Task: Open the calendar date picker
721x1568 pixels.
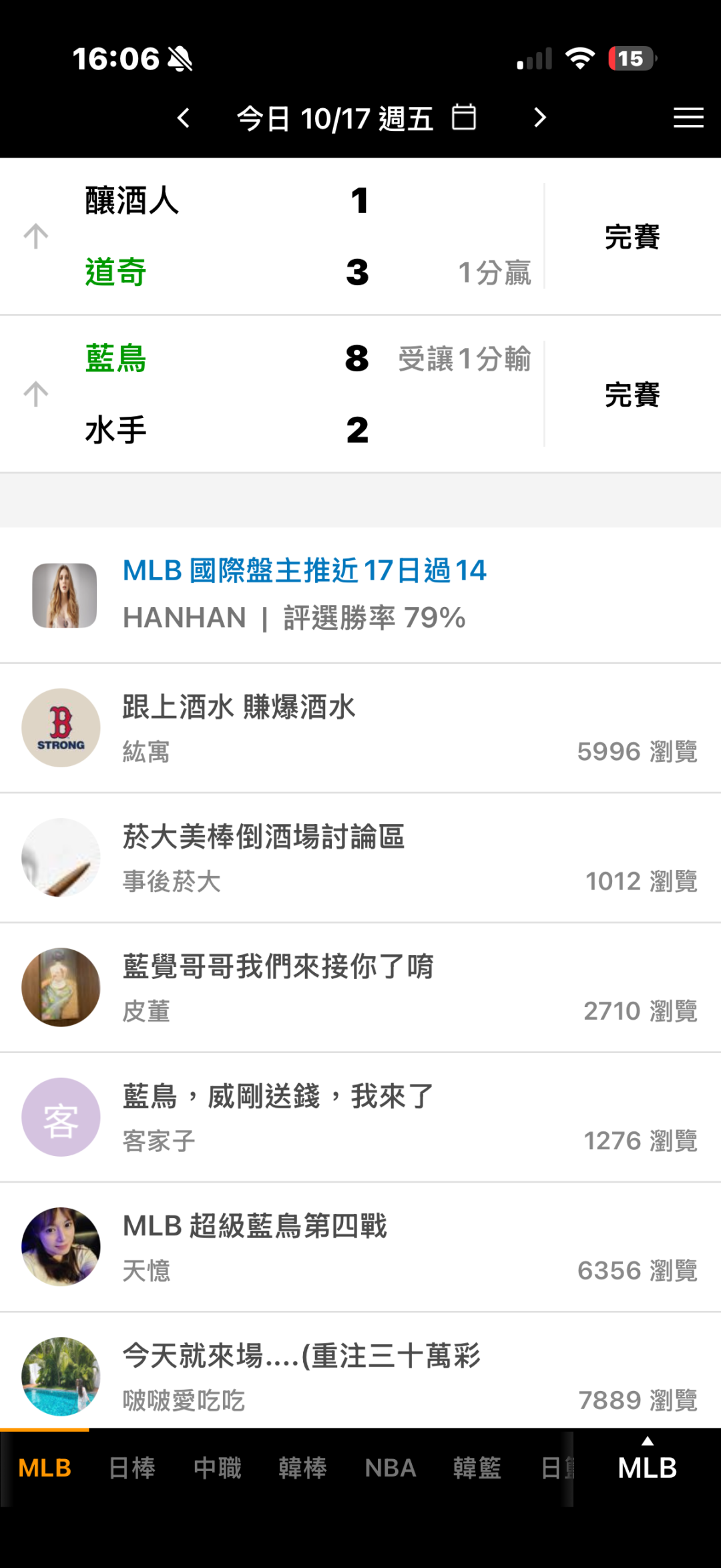Action: [x=464, y=118]
